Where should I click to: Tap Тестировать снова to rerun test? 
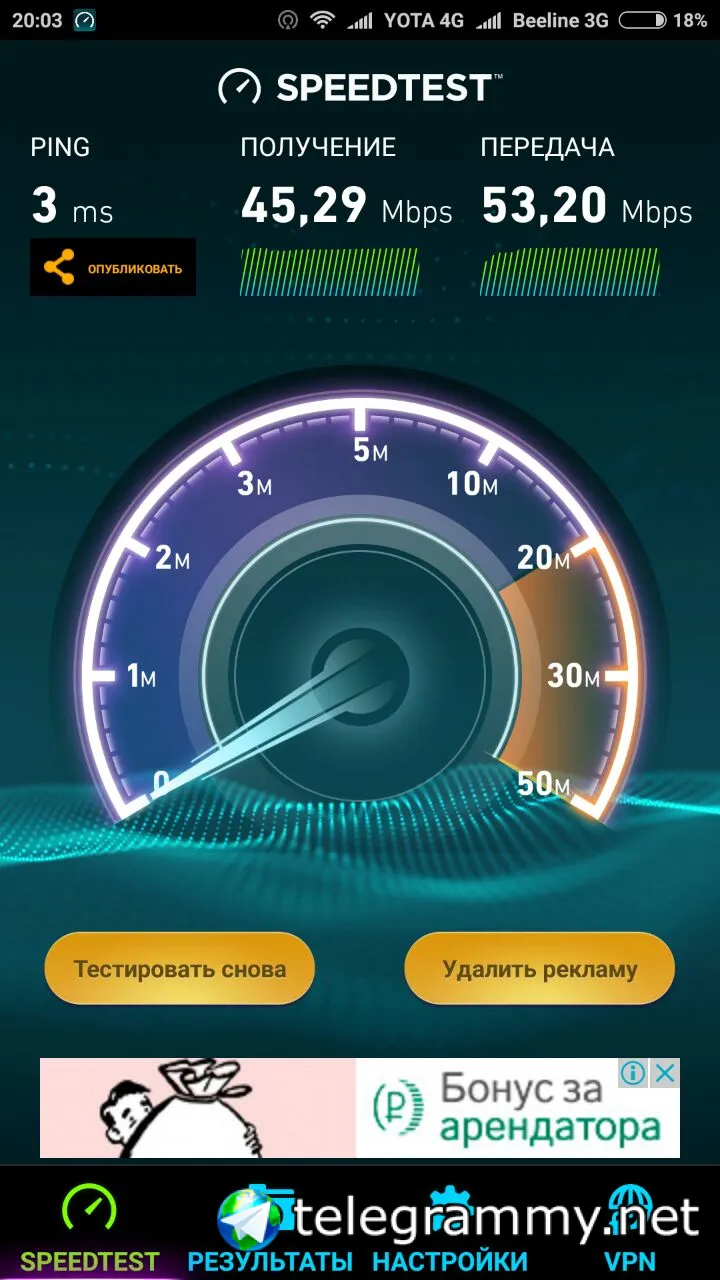[x=180, y=968]
